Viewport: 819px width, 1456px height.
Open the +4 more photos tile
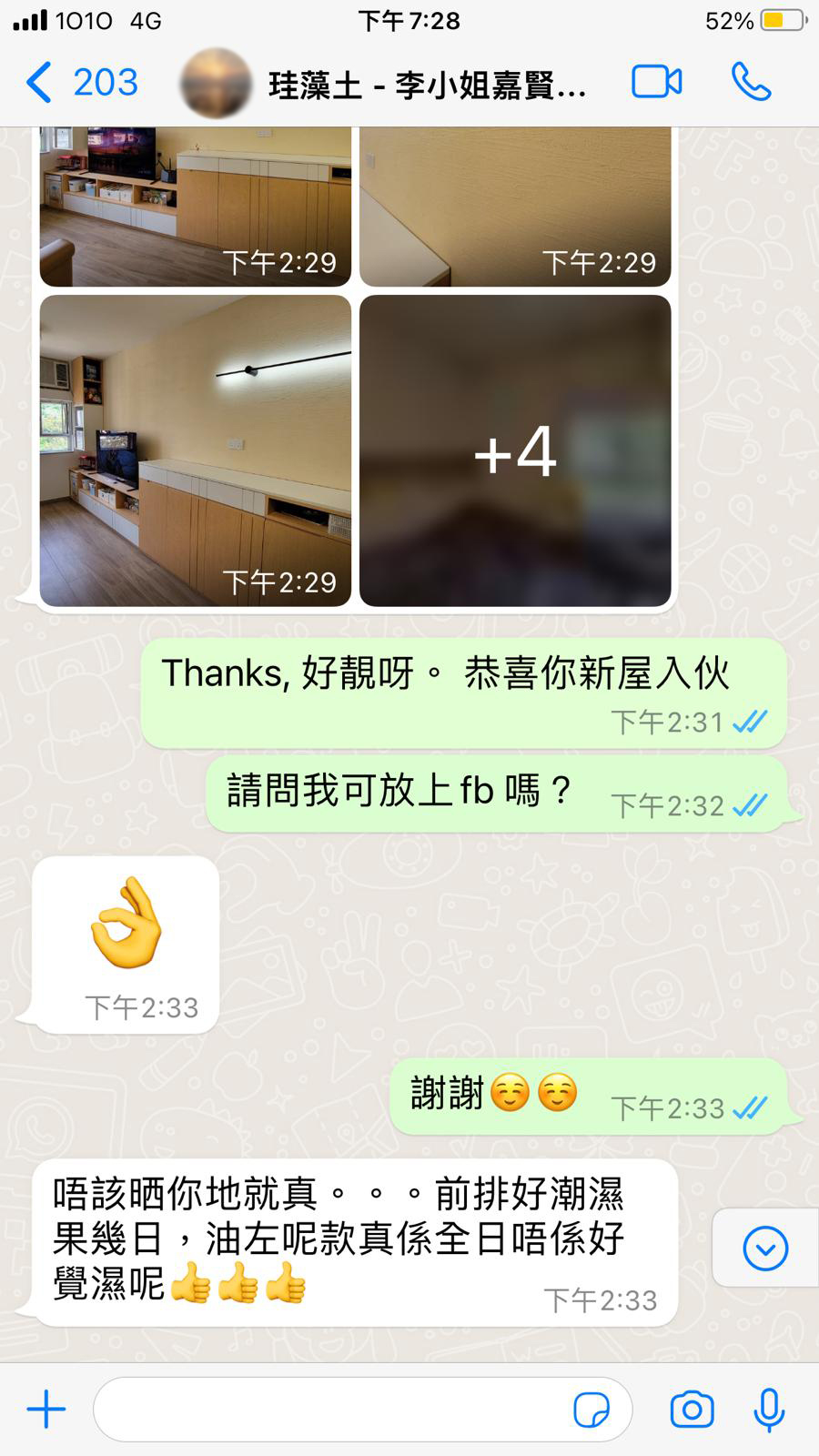pyautogui.click(x=515, y=450)
